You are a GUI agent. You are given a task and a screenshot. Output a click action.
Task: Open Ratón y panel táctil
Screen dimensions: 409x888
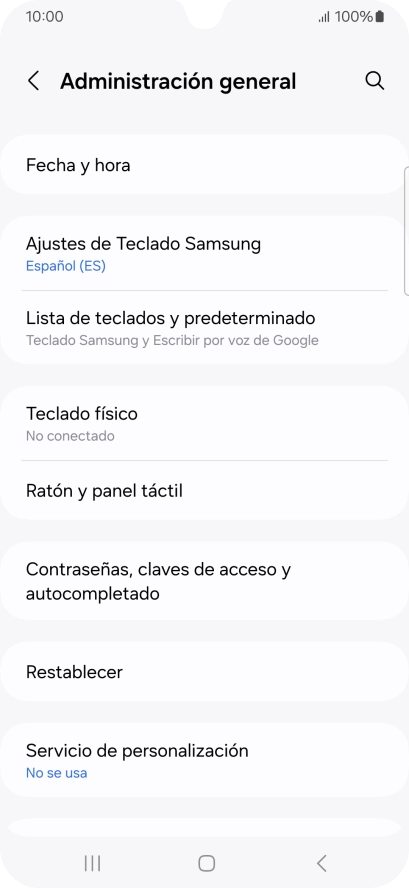pyautogui.click(x=202, y=490)
